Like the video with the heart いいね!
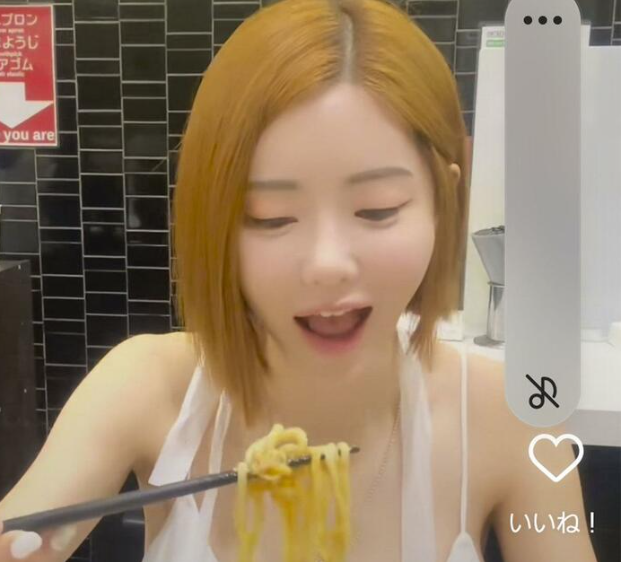This screenshot has width=621, height=562. [x=555, y=458]
